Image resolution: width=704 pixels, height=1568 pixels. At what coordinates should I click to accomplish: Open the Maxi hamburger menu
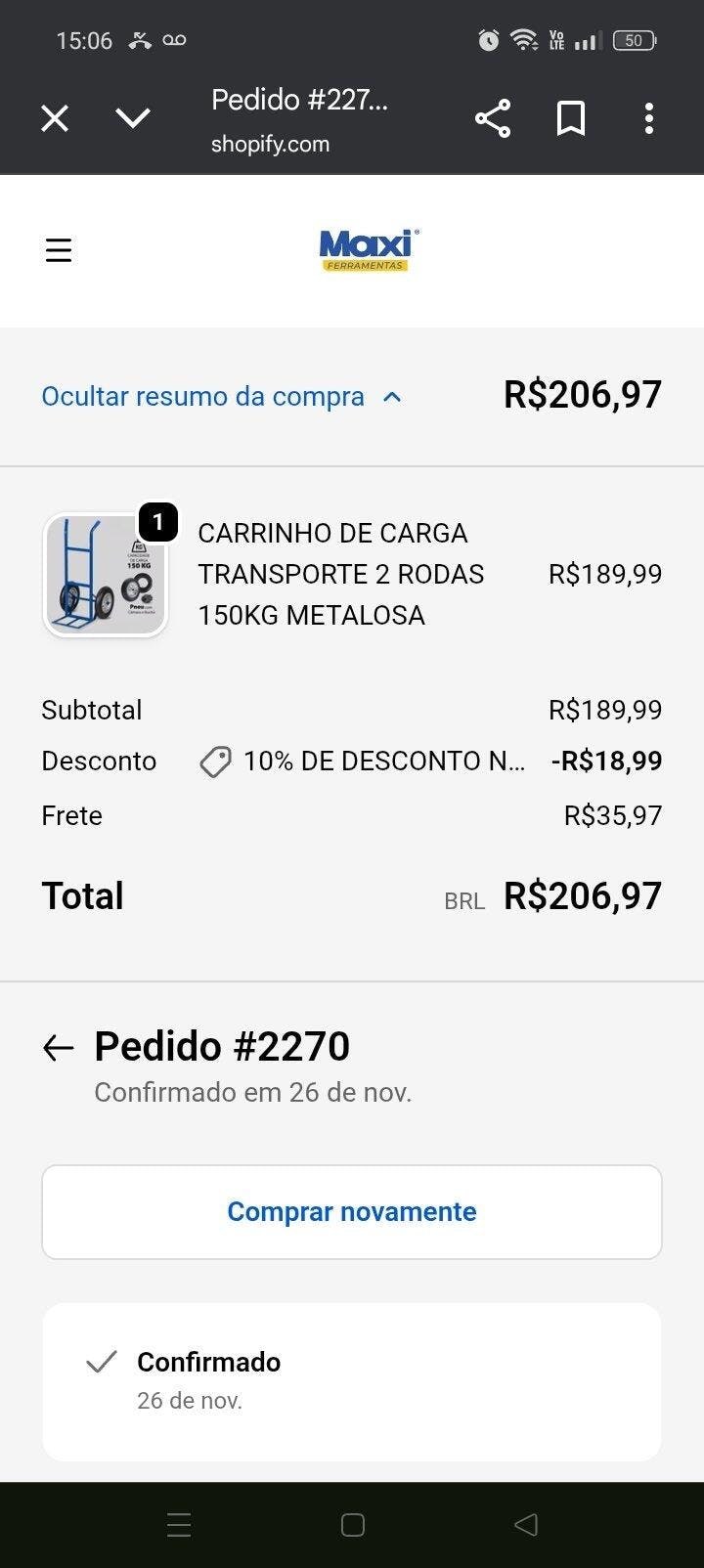[x=59, y=250]
